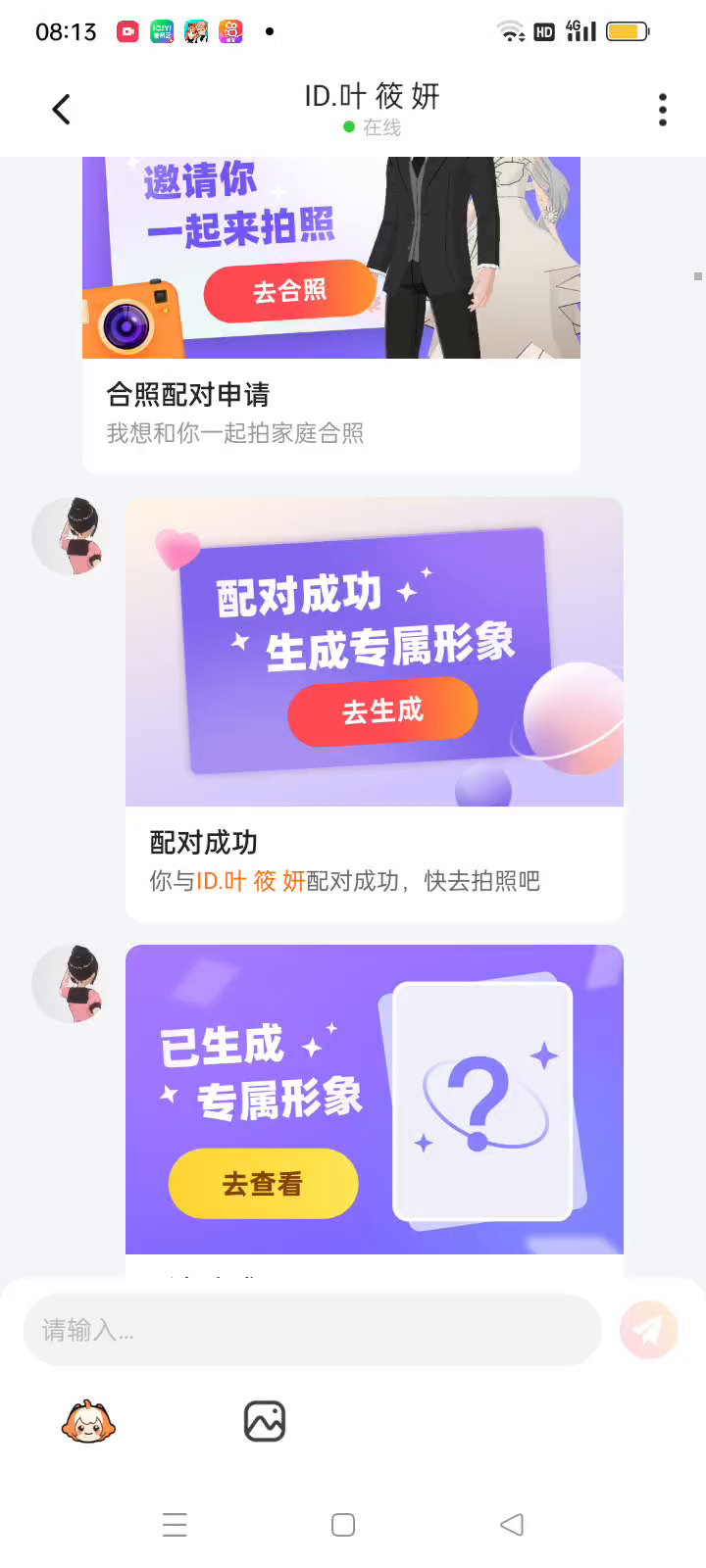Send the message with paper-plane icon
This screenshot has width=706, height=1568.
(x=649, y=1330)
